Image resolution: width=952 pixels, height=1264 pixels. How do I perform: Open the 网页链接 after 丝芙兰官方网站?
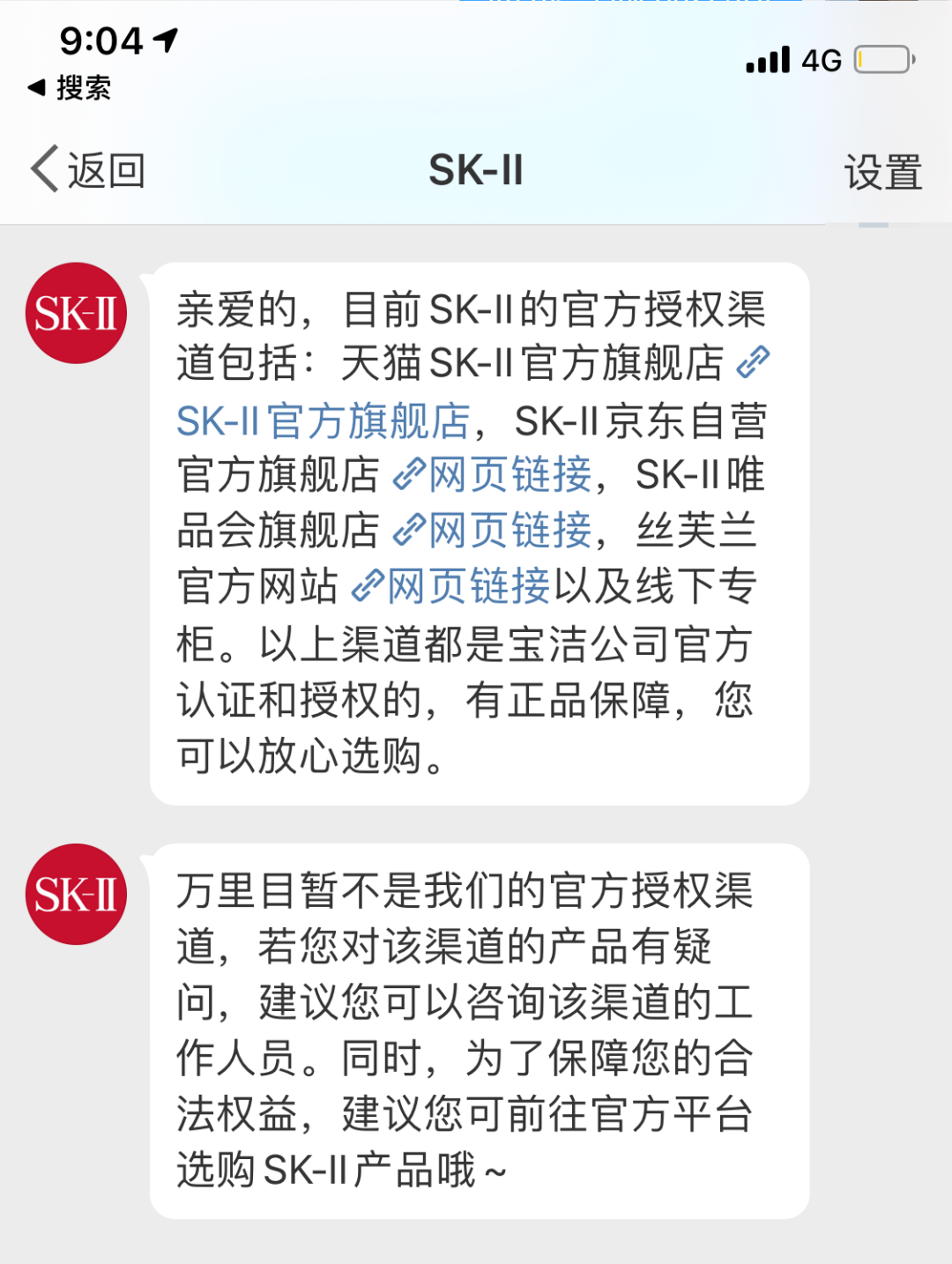point(468,586)
